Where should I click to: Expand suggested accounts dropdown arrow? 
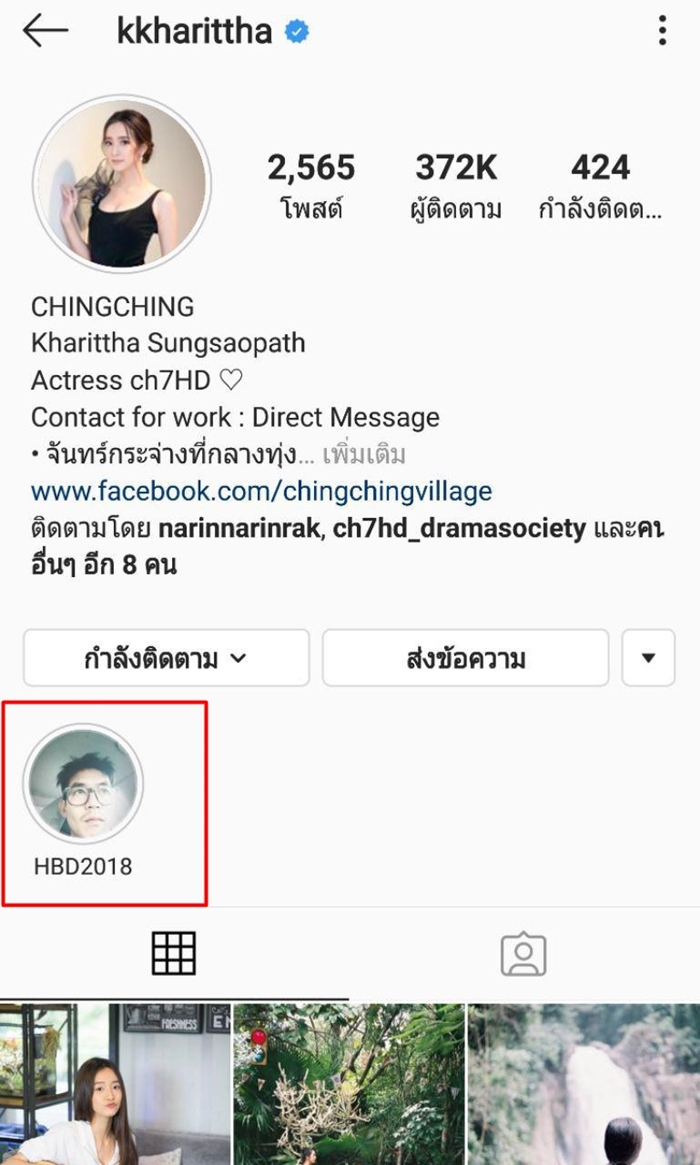tap(648, 658)
